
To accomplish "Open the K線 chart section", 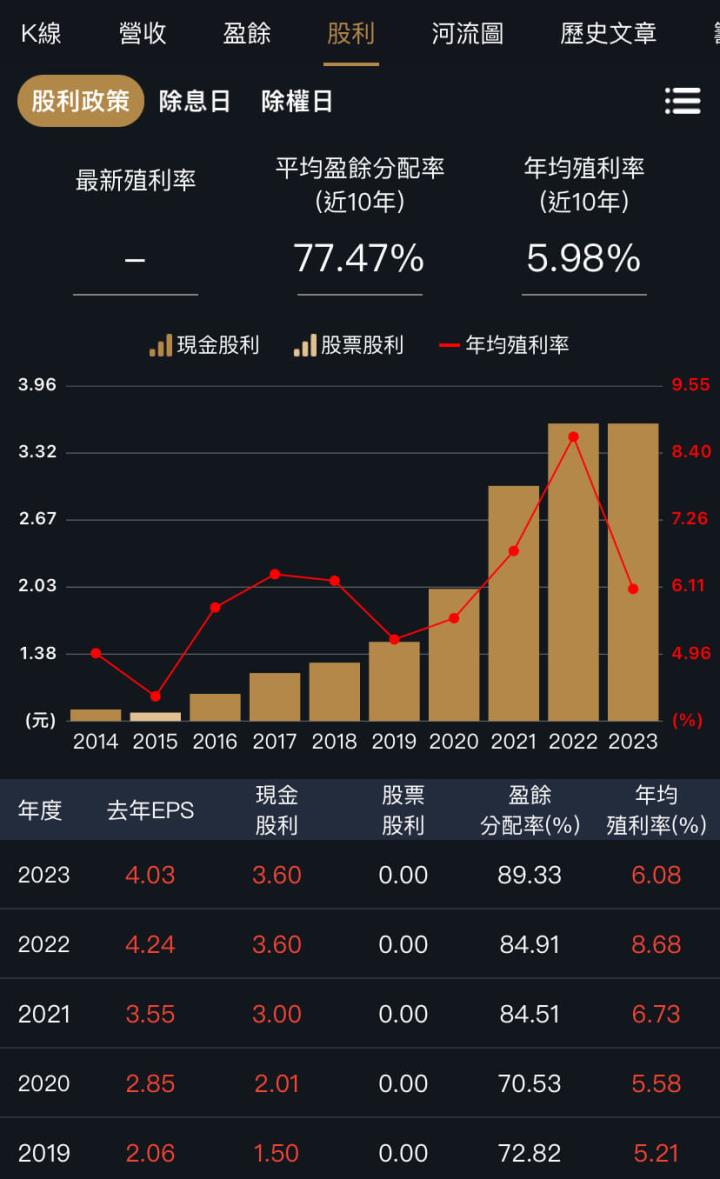I will click(39, 32).
